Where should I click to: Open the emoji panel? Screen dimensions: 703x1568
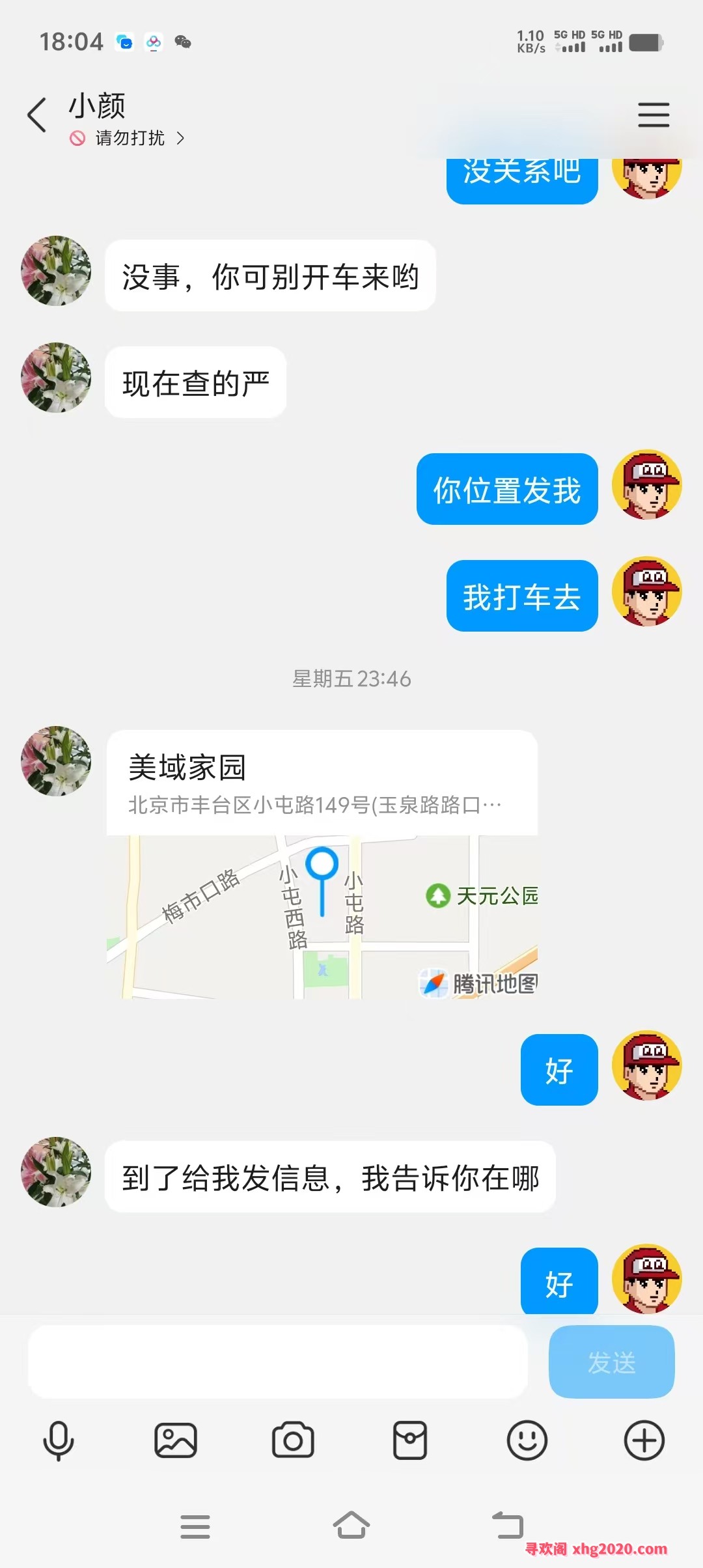pyautogui.click(x=527, y=1440)
